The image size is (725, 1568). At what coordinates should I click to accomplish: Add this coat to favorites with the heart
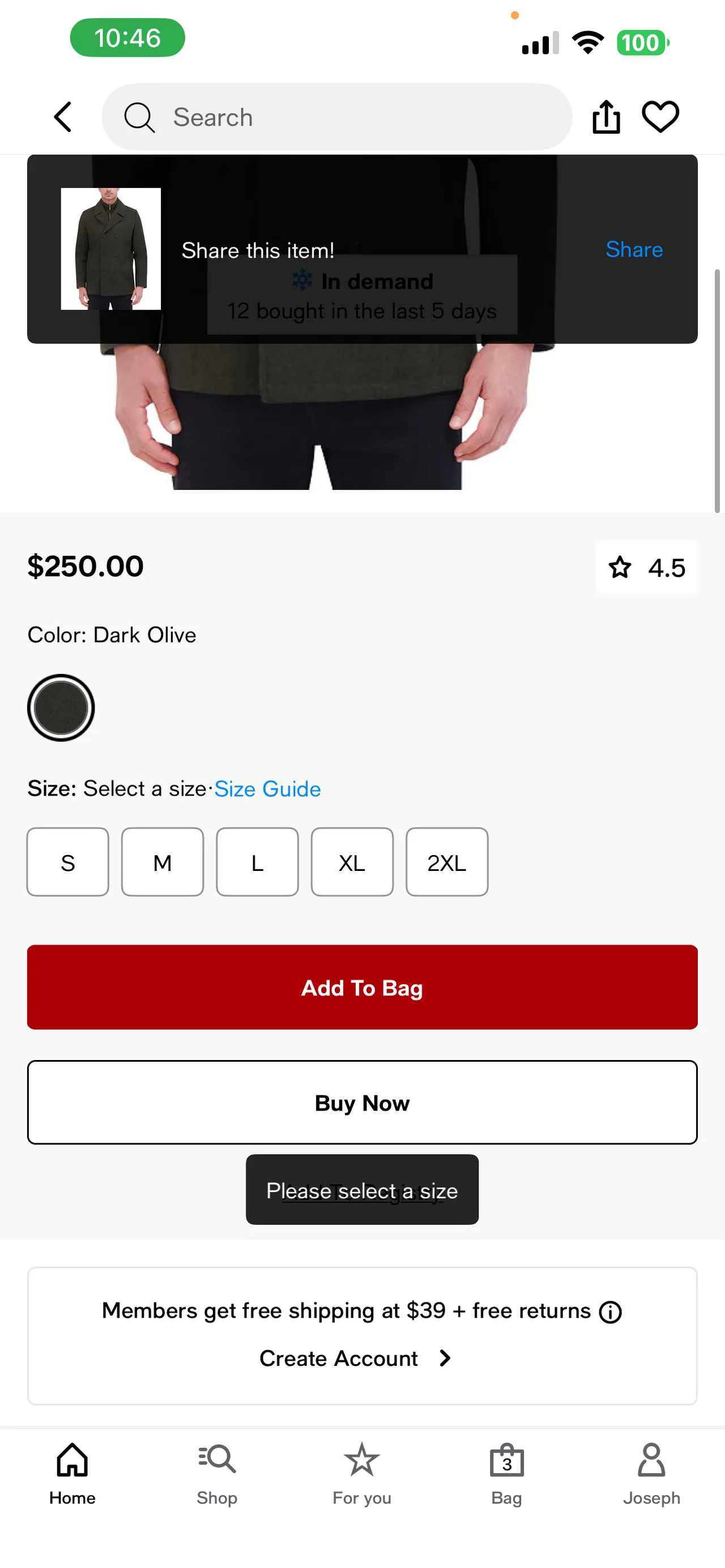pyautogui.click(x=660, y=116)
